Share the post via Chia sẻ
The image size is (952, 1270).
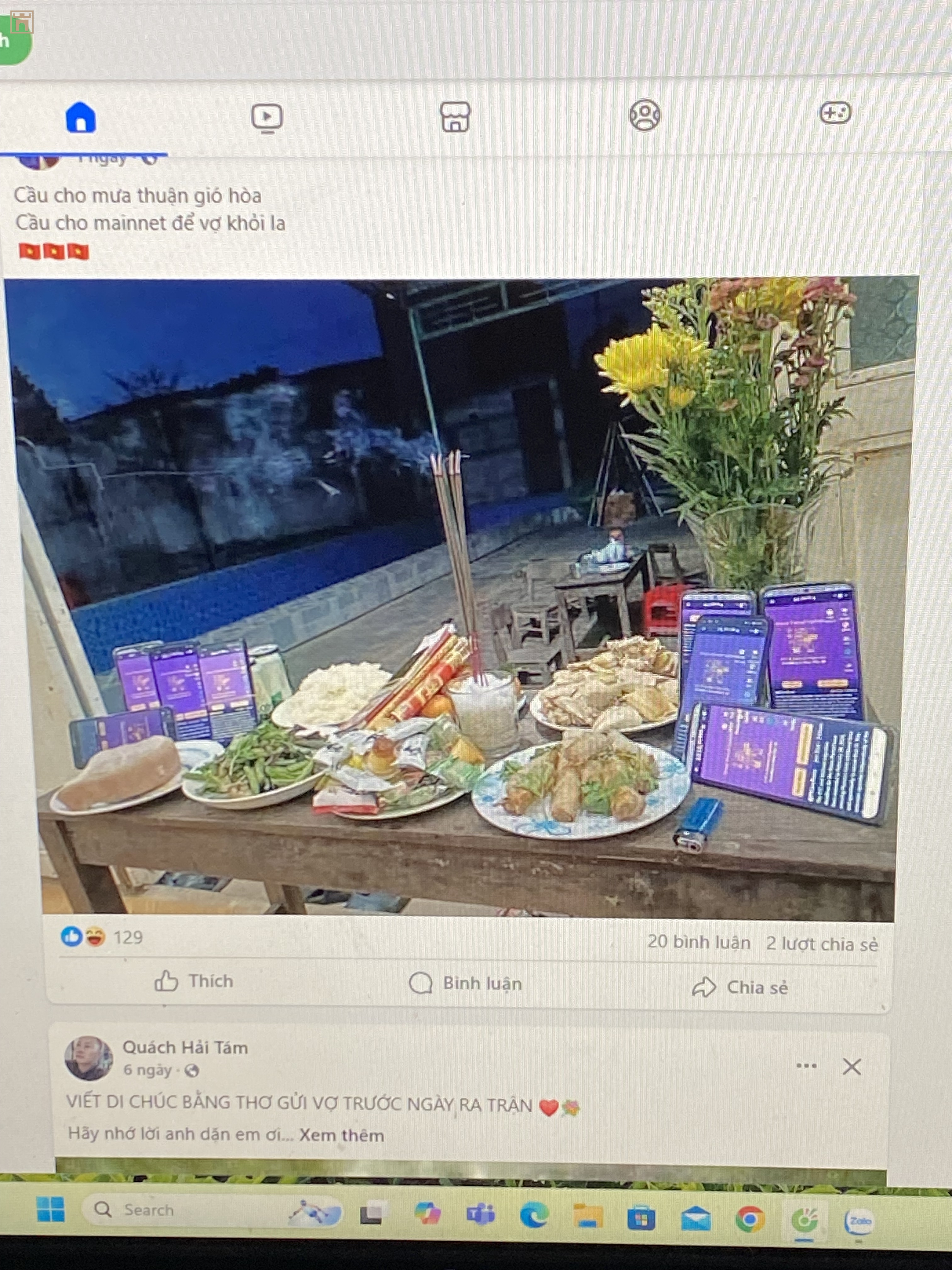click(740, 987)
